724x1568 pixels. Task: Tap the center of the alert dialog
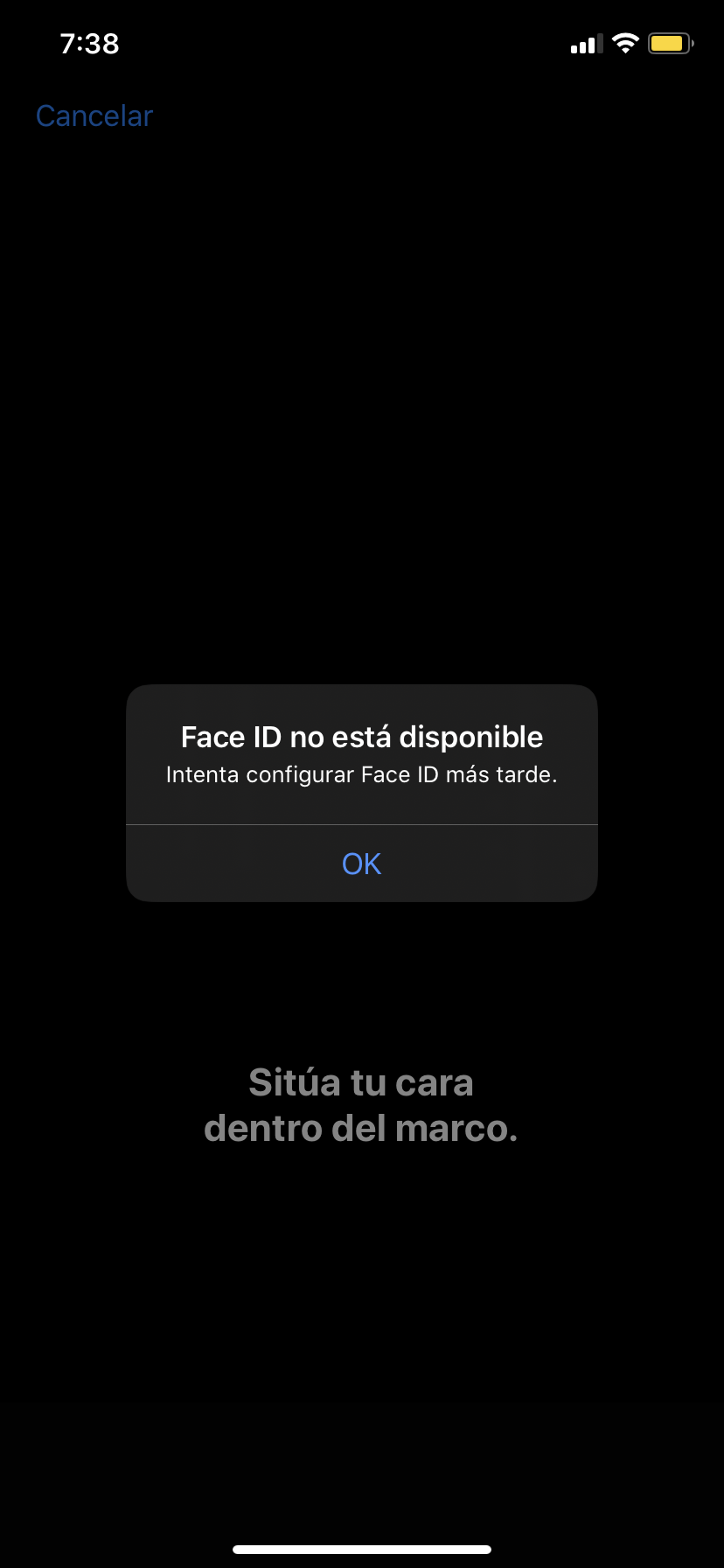361,792
